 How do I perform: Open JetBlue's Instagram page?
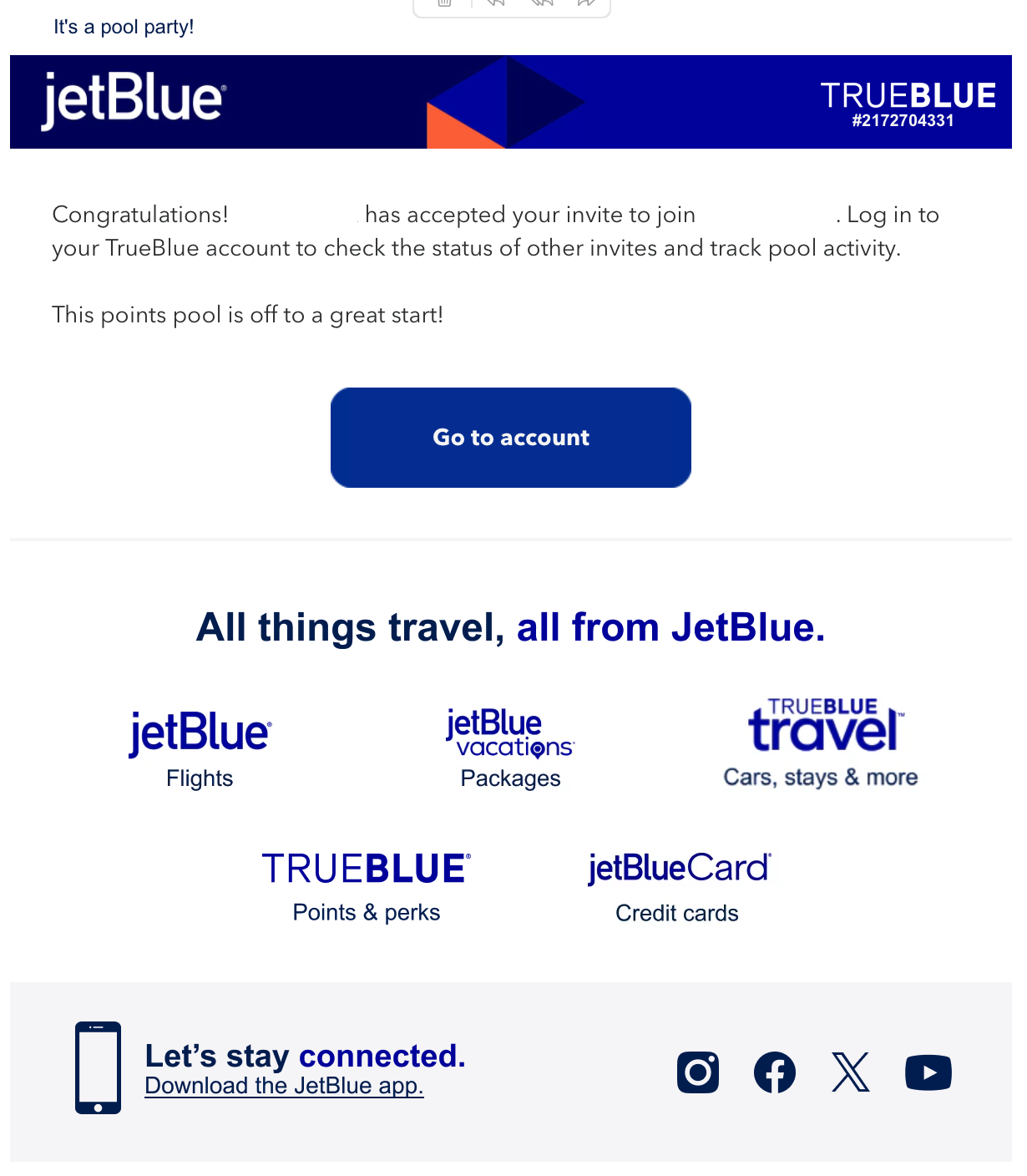(x=698, y=1072)
